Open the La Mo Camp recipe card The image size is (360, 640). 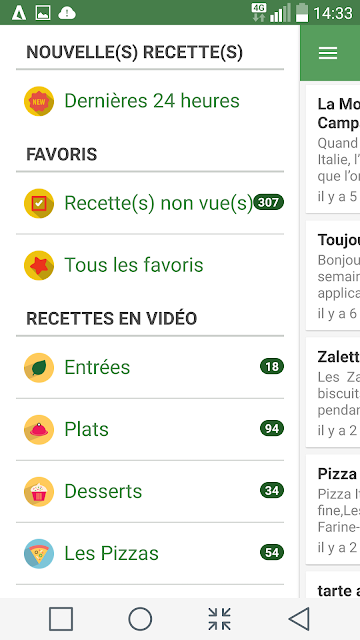click(x=333, y=149)
